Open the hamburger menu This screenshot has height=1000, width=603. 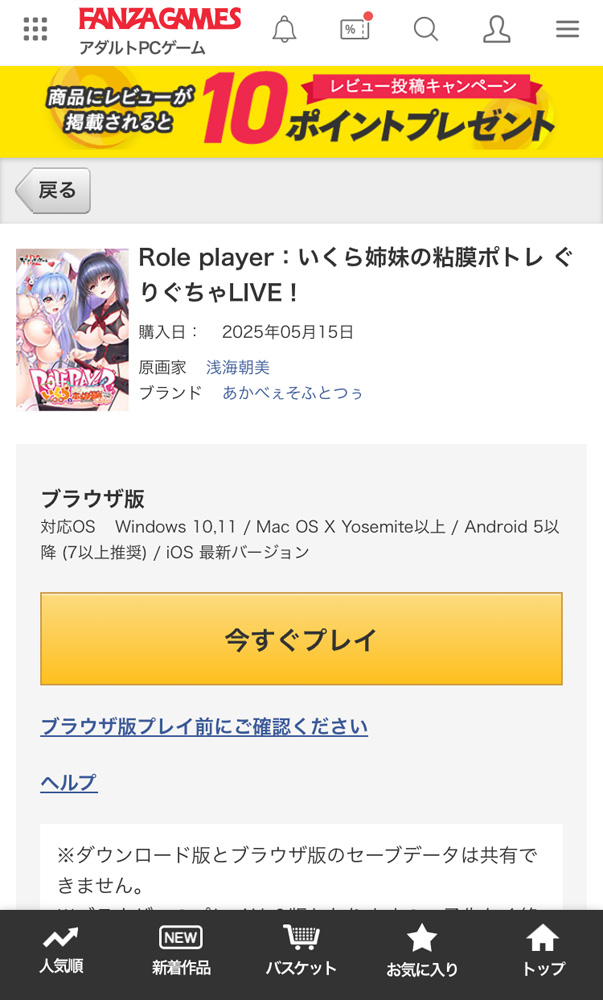click(x=567, y=29)
